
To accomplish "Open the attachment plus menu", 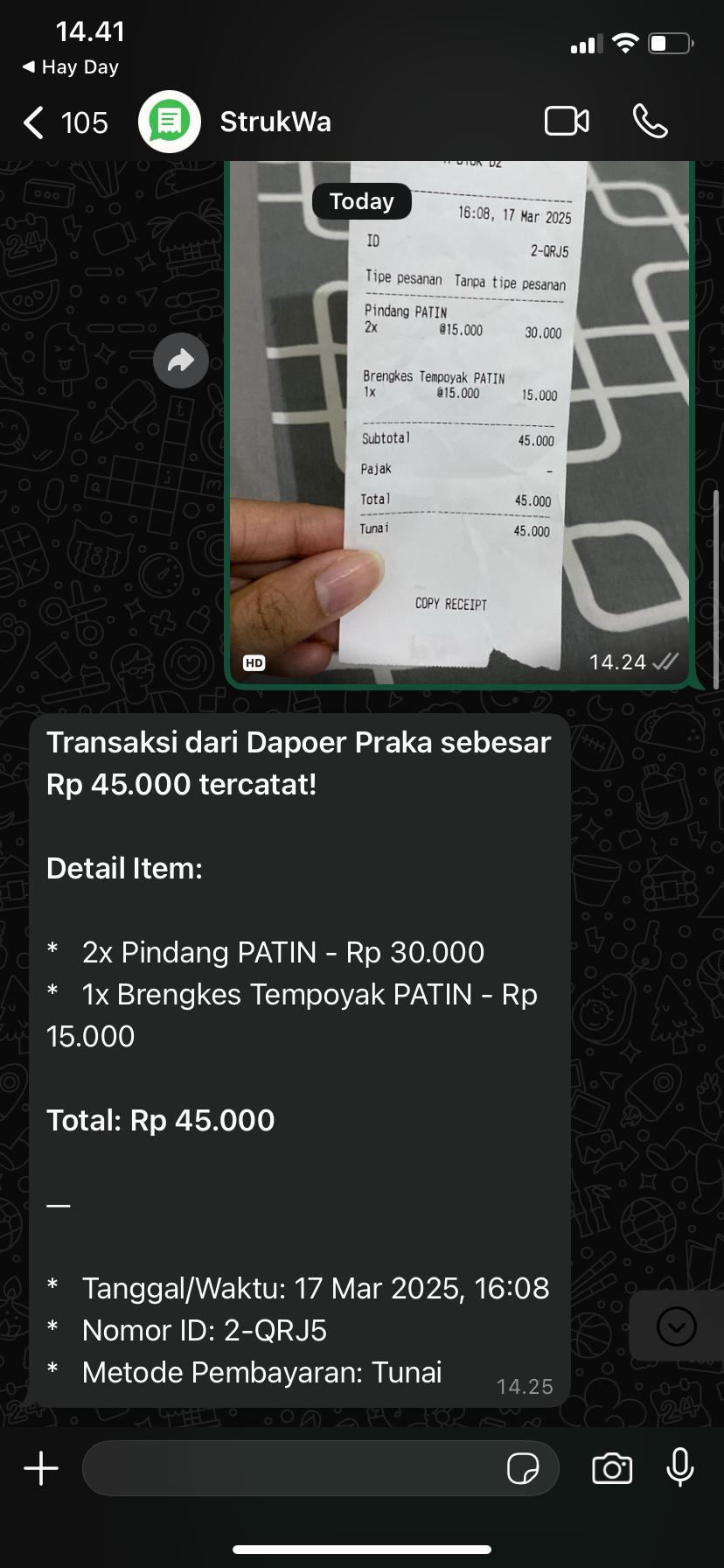I will click(x=41, y=1468).
